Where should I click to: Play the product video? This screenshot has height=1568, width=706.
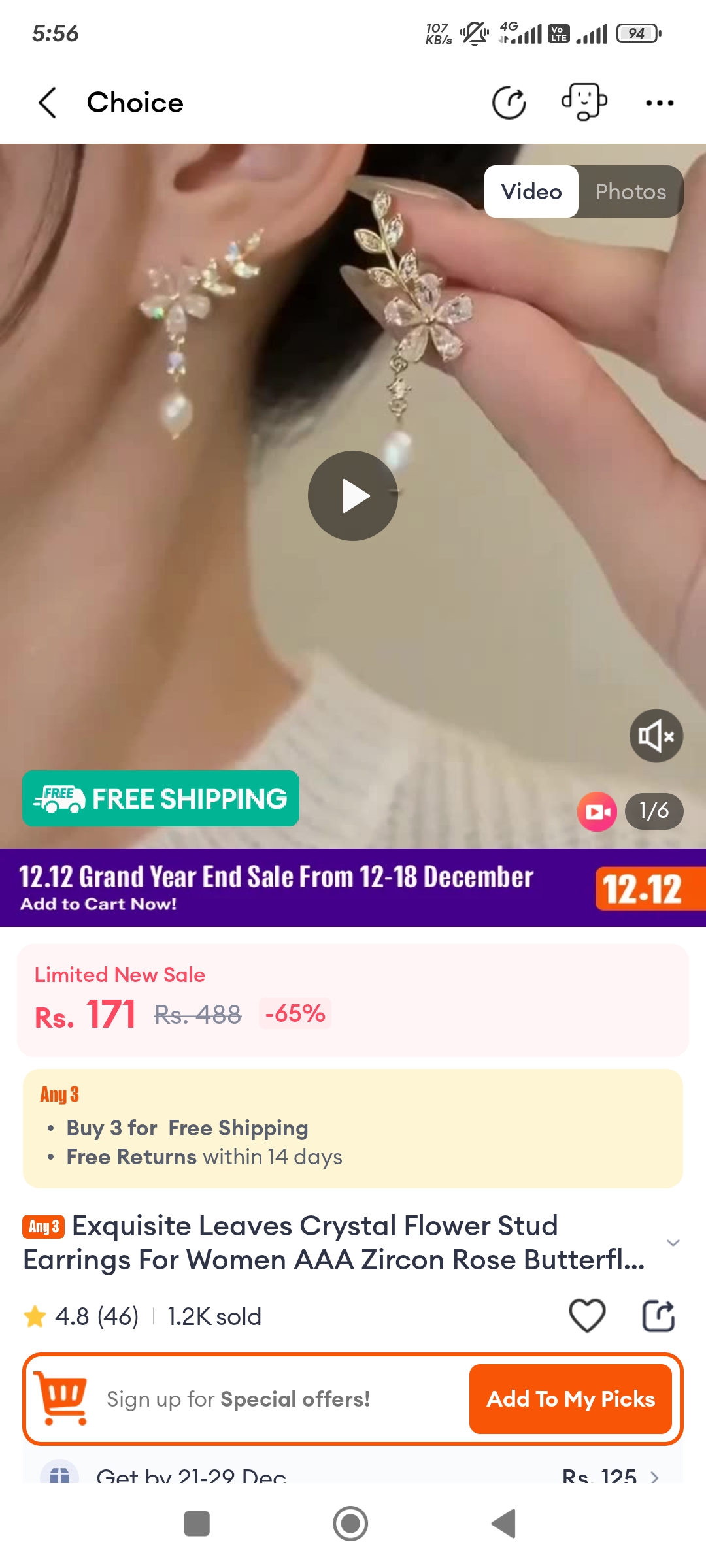pyautogui.click(x=353, y=496)
